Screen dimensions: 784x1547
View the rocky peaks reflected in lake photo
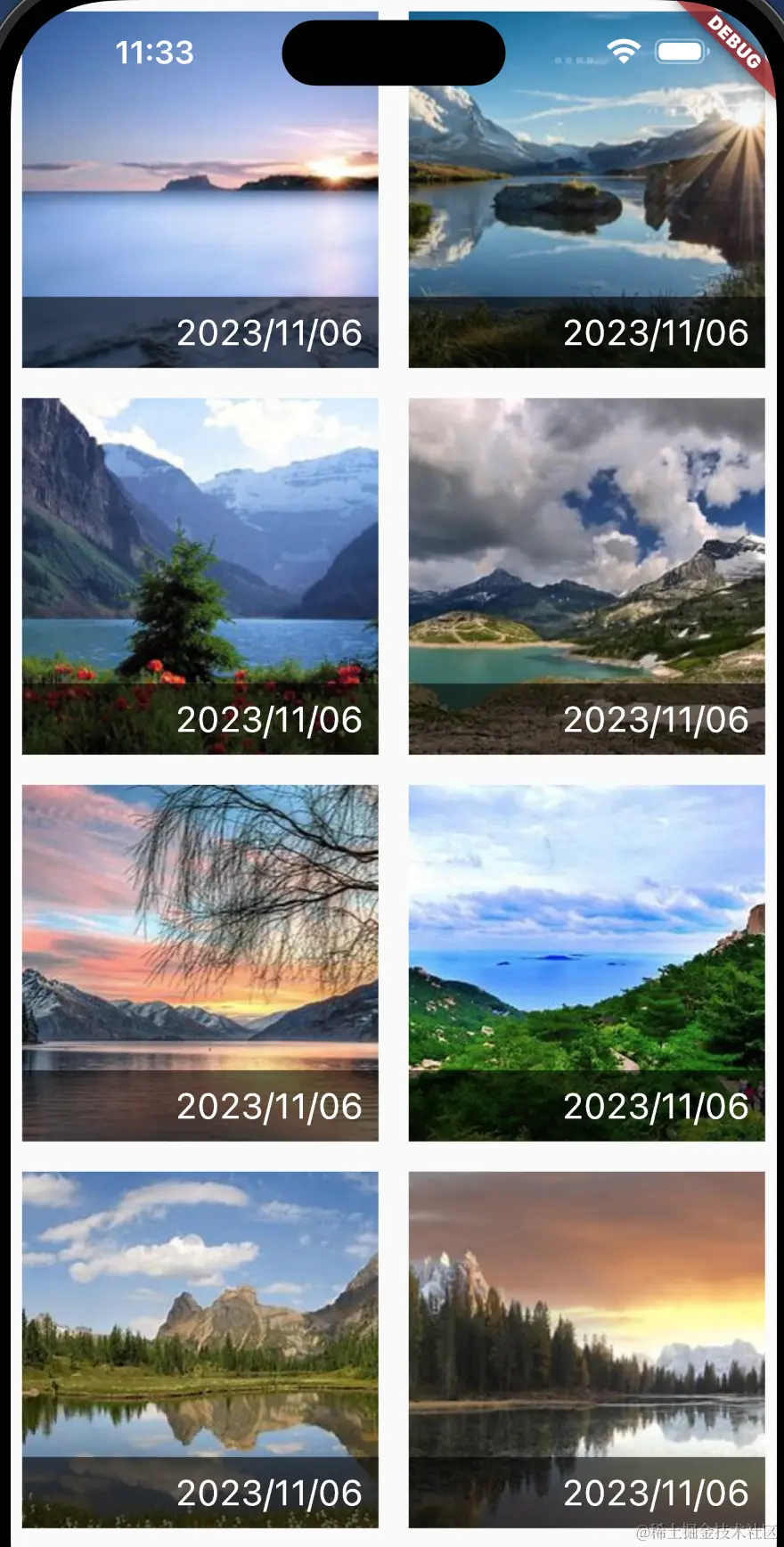(200, 1349)
